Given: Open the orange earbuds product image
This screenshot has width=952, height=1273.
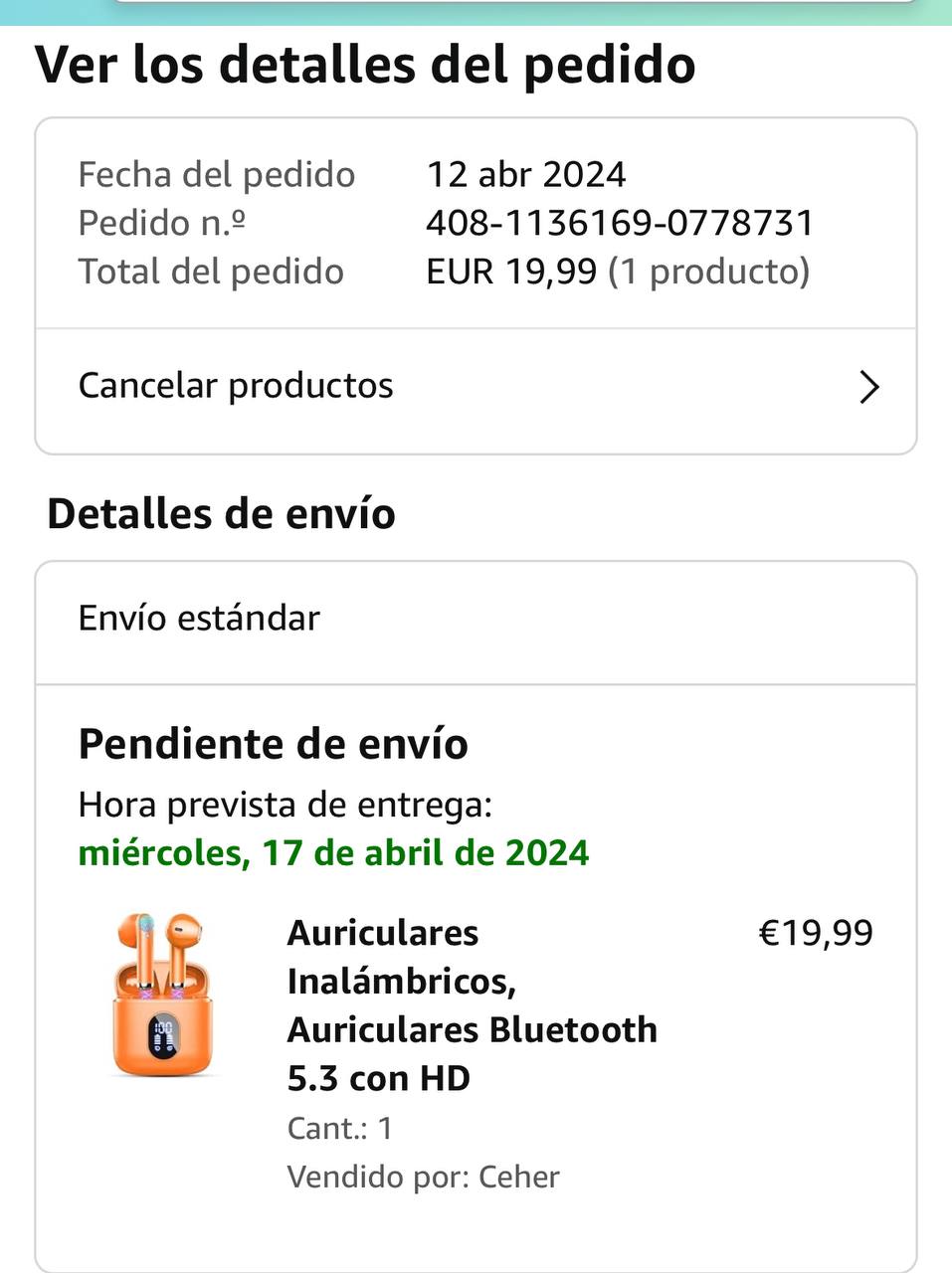Looking at the screenshot, I should (163, 996).
